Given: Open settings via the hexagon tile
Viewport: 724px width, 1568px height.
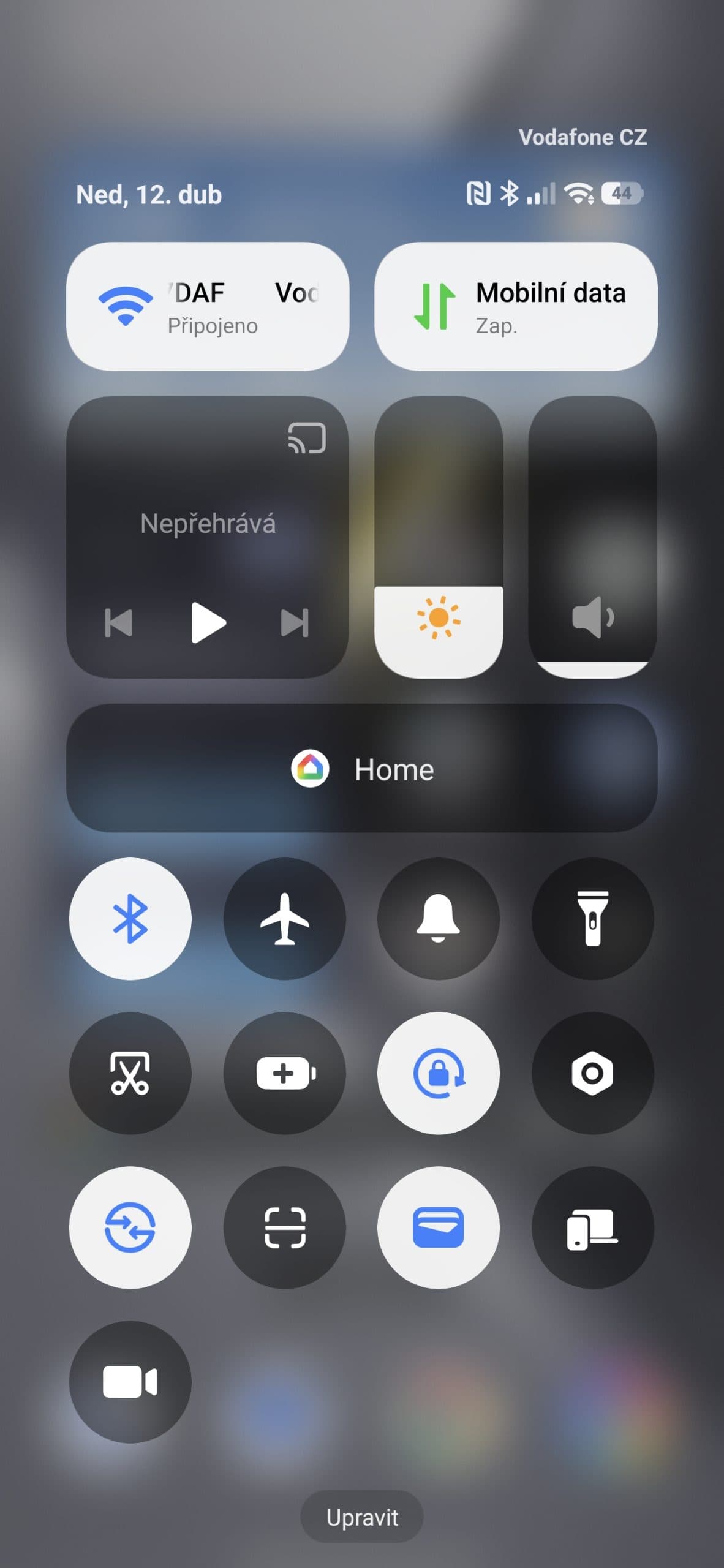Looking at the screenshot, I should (x=592, y=1073).
